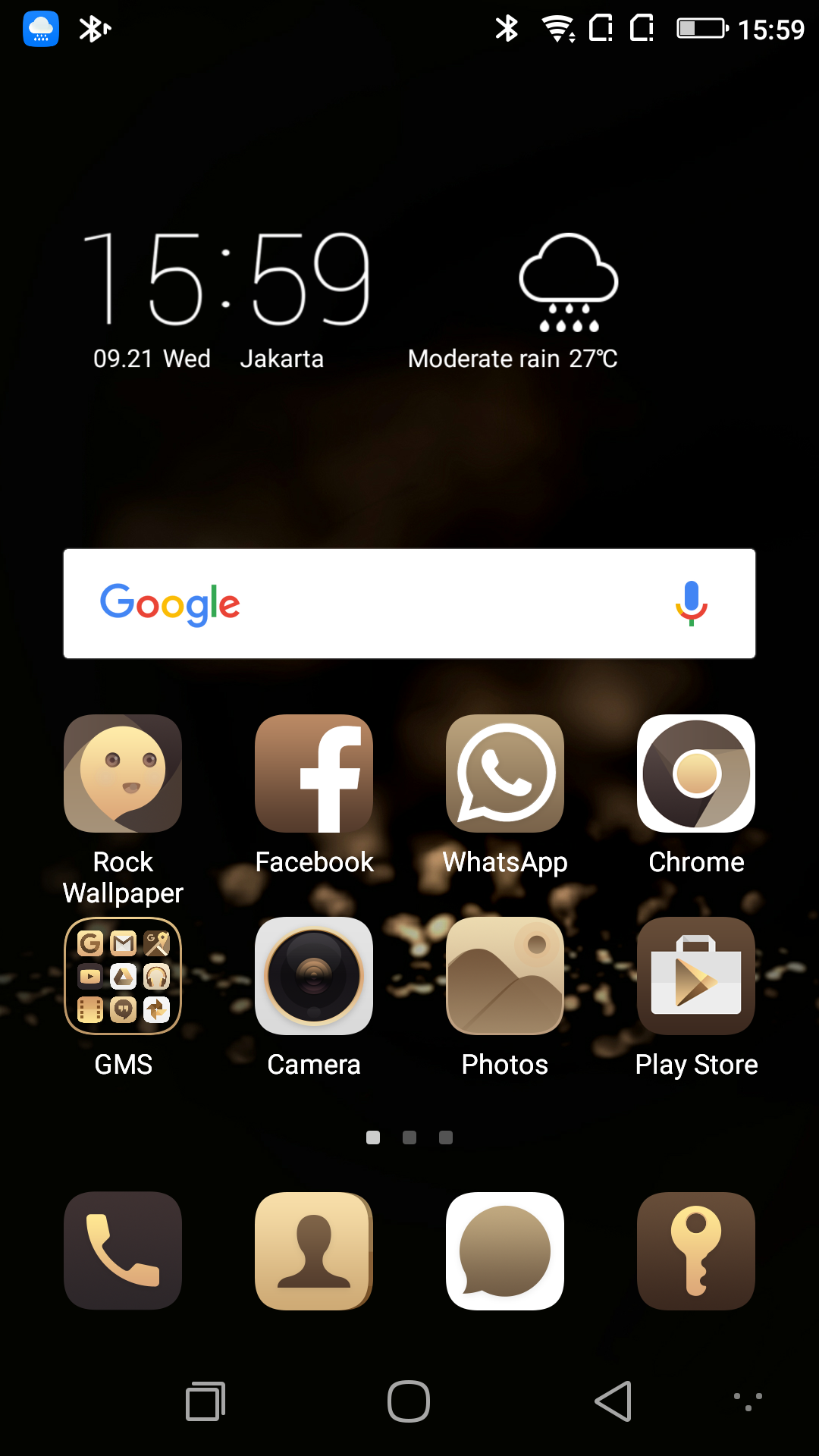819x1456 pixels.
Task: Open the messaging app in the dock
Action: pos(505,1250)
